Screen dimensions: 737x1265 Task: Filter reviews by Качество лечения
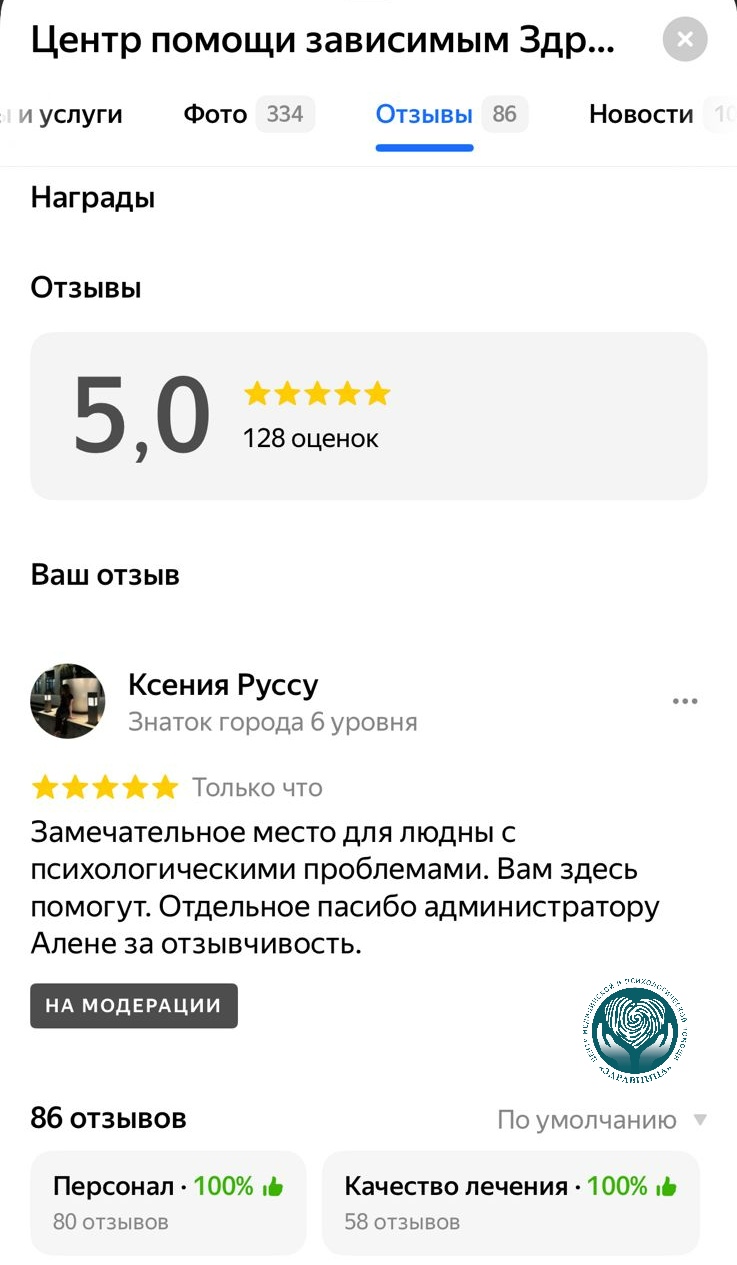click(x=511, y=1202)
